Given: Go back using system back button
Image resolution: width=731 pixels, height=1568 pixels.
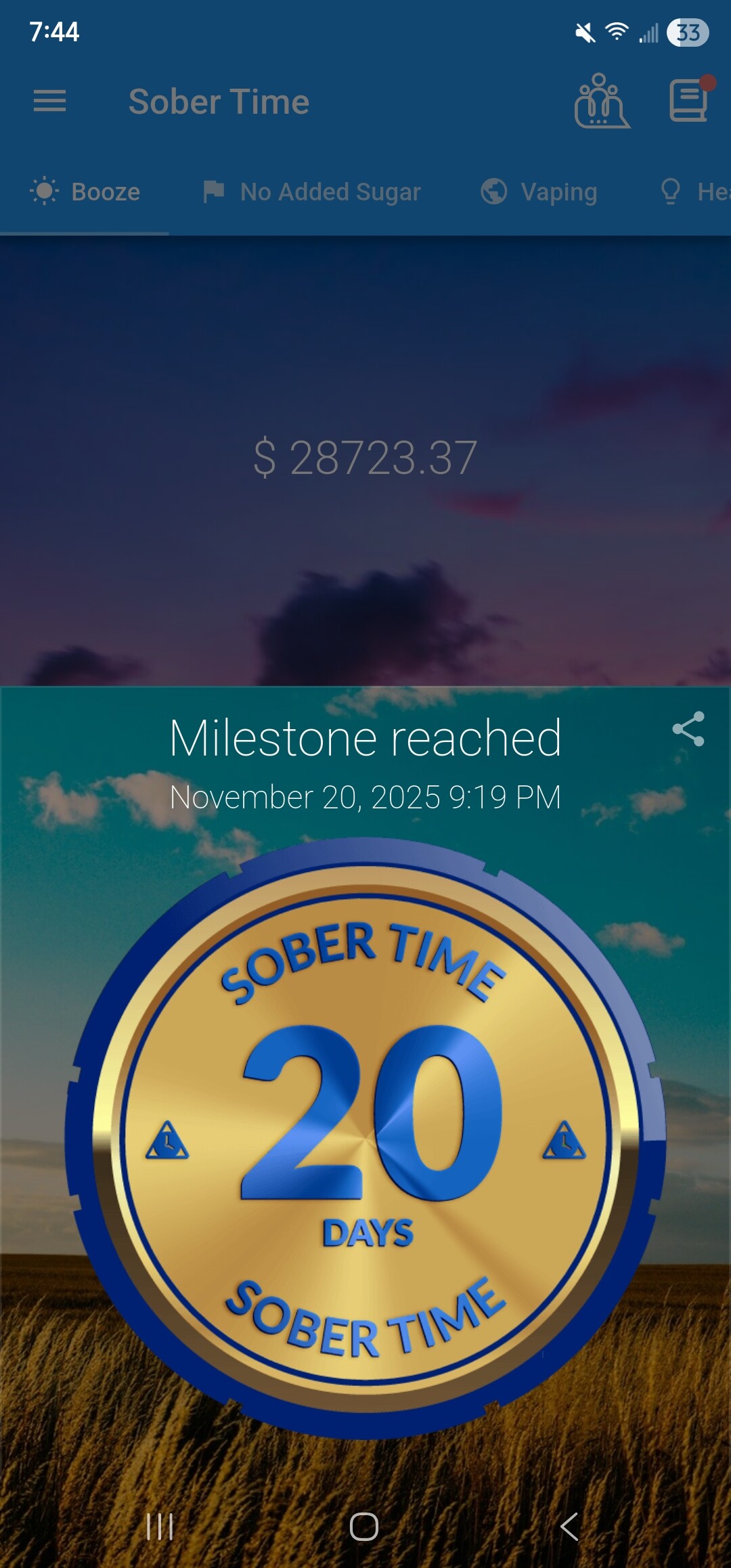Looking at the screenshot, I should click(x=569, y=1527).
